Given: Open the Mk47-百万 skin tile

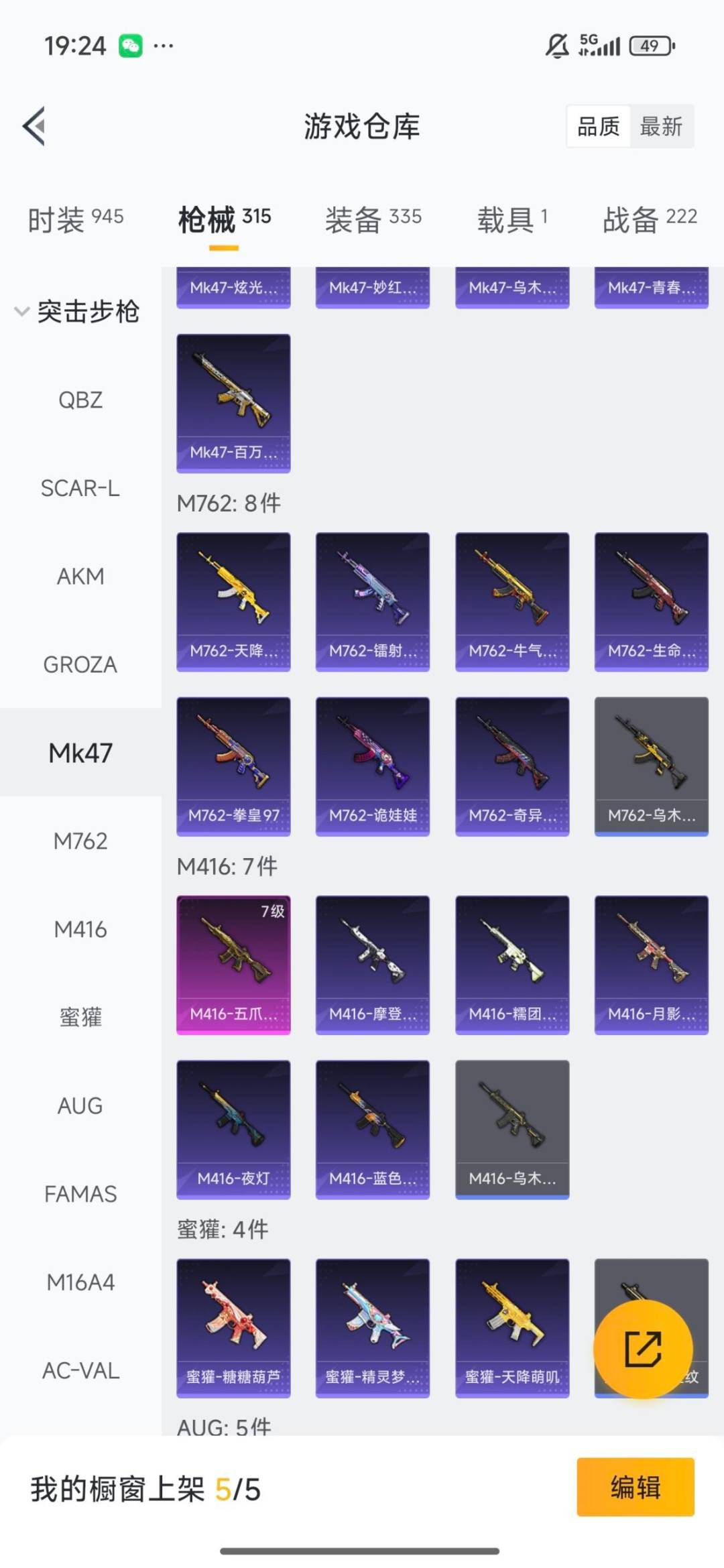Looking at the screenshot, I should point(233,403).
